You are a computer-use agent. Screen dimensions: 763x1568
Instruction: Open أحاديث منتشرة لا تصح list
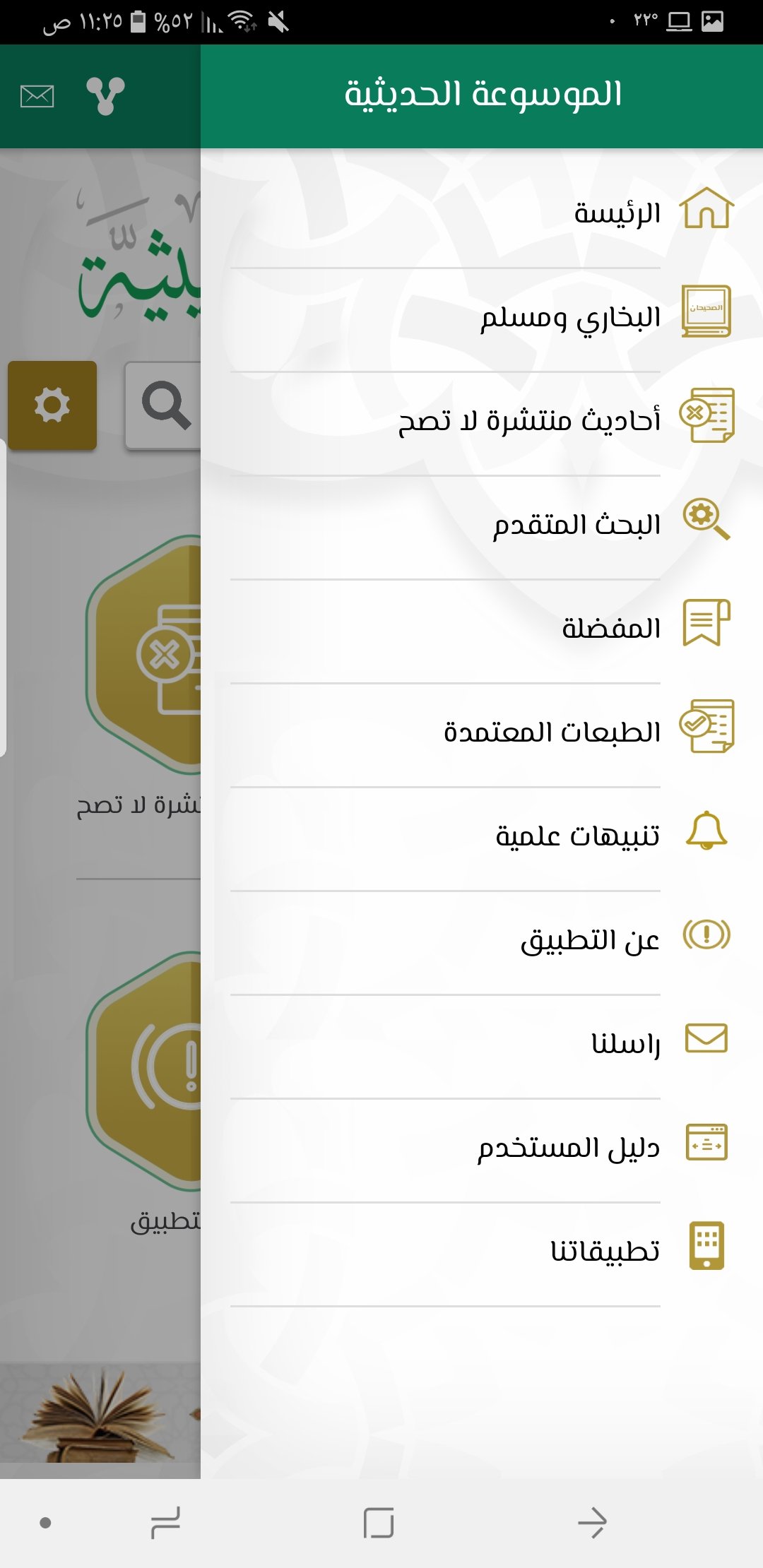pyautogui.click(x=529, y=421)
